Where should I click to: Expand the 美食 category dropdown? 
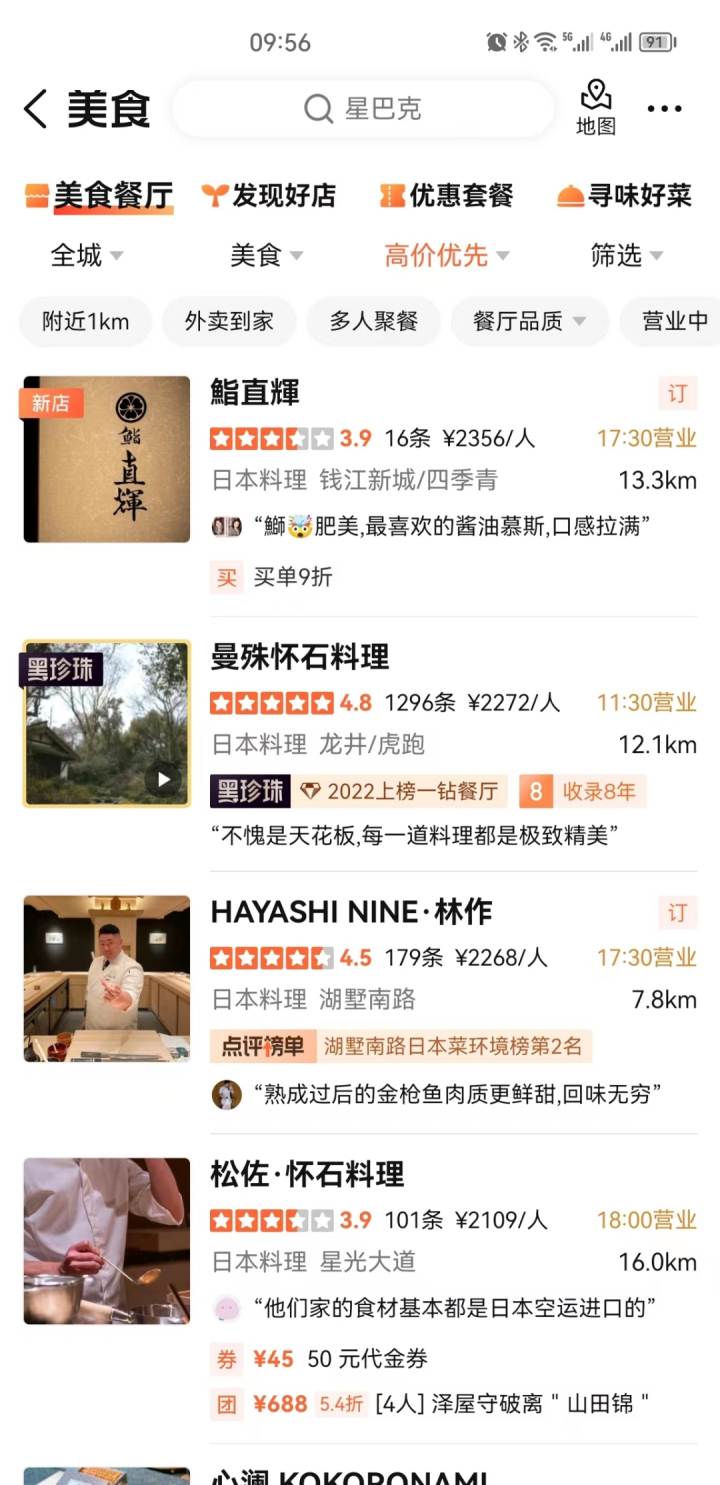[266, 256]
